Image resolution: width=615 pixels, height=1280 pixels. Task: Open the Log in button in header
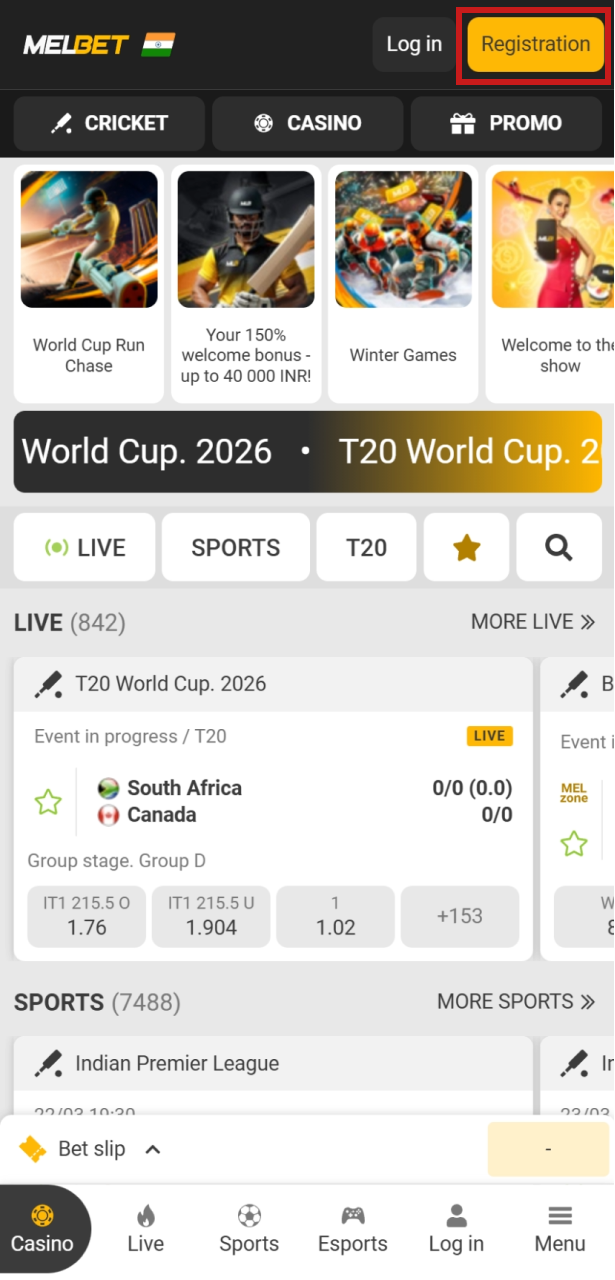point(413,45)
